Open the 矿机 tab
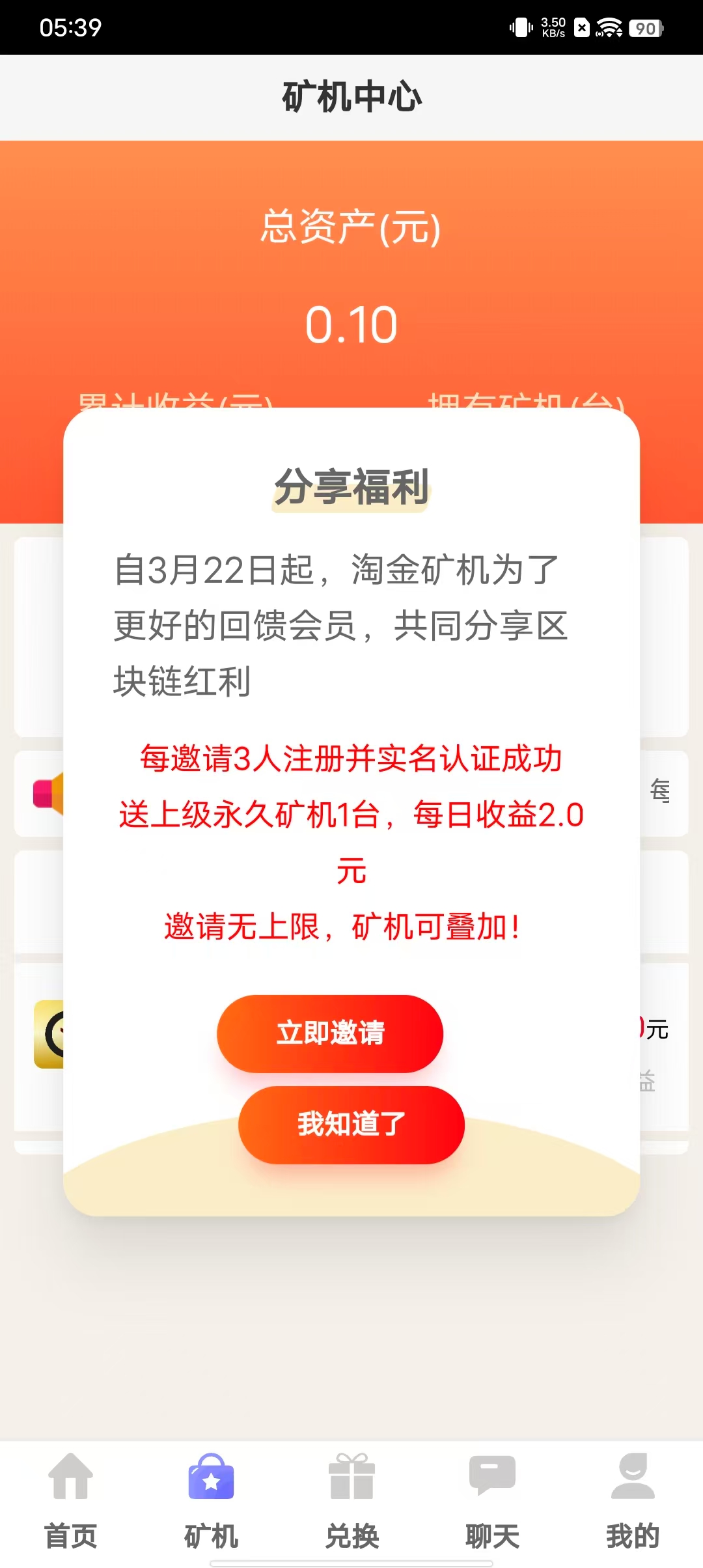The image size is (703, 1568). coord(211,1501)
